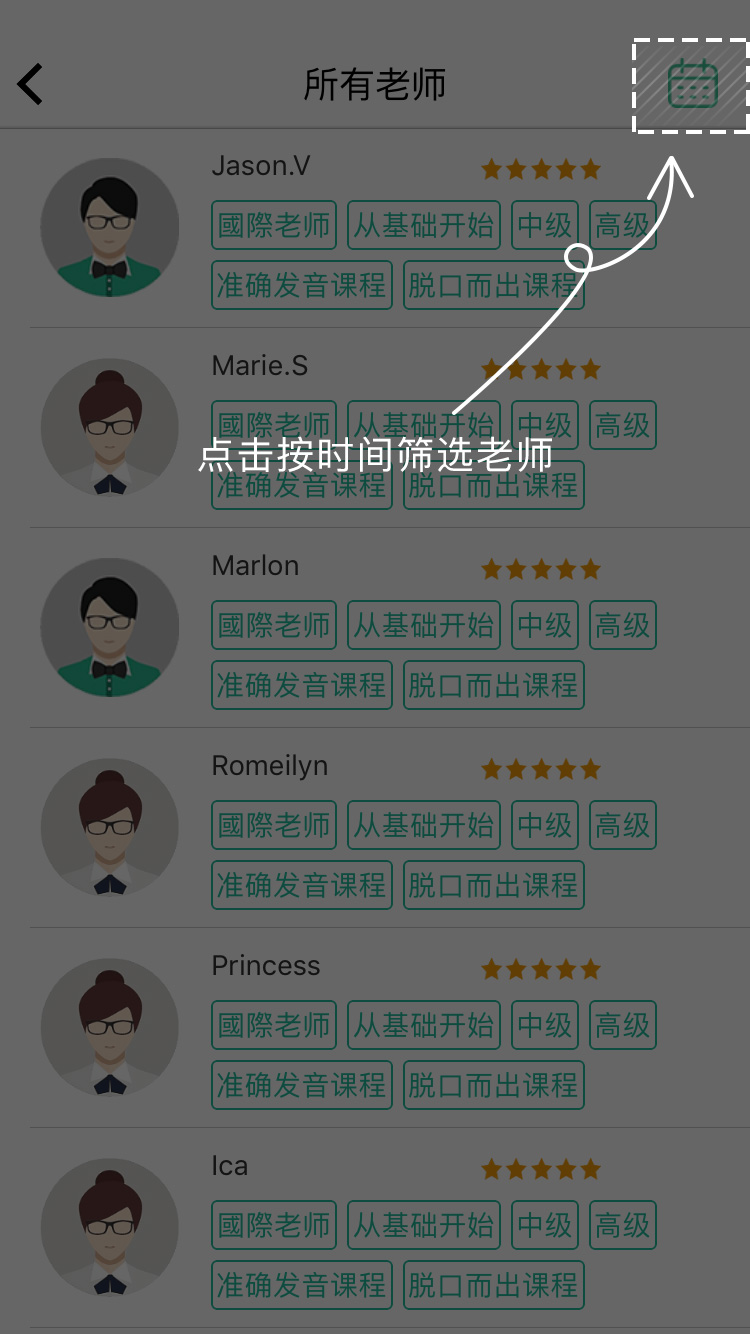
Task: Go back using the top-left arrow
Action: tap(31, 85)
